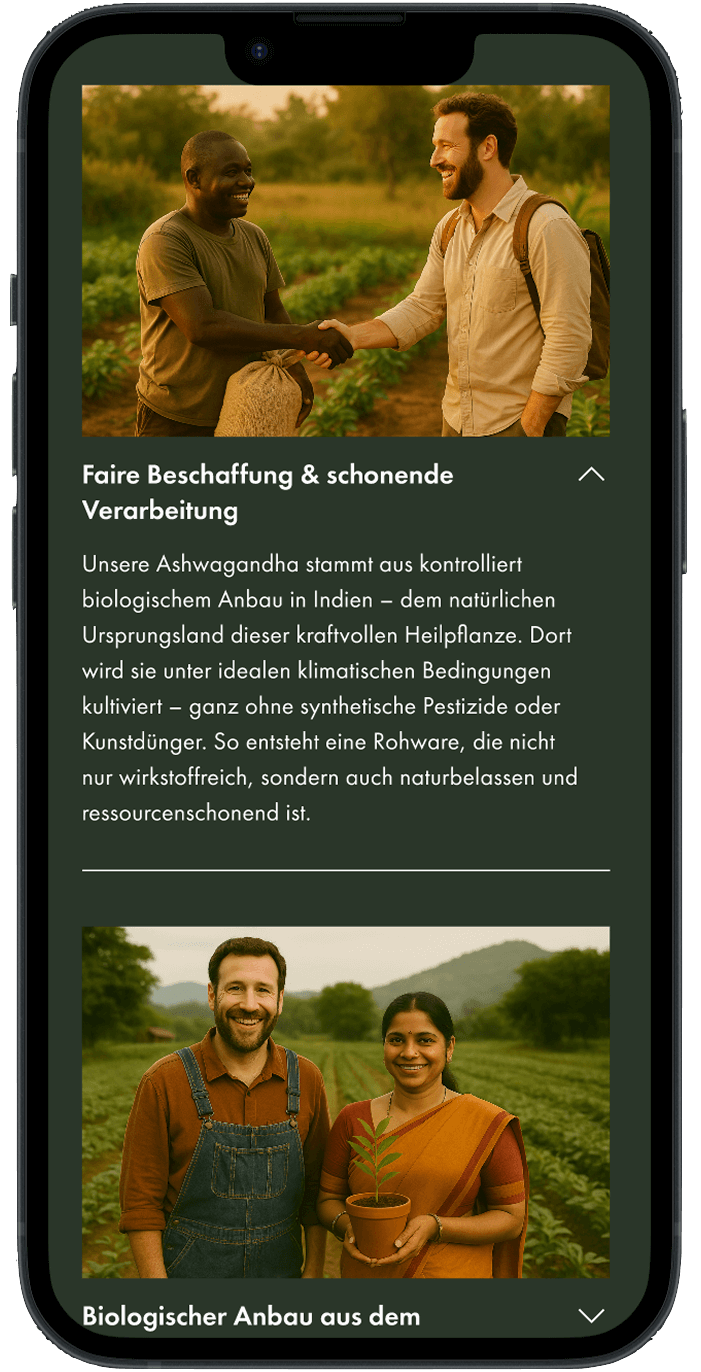701x1372 pixels.
Task: Collapse the Faire Beschaffung & schonende Verarbeitung section
Action: coord(591,475)
